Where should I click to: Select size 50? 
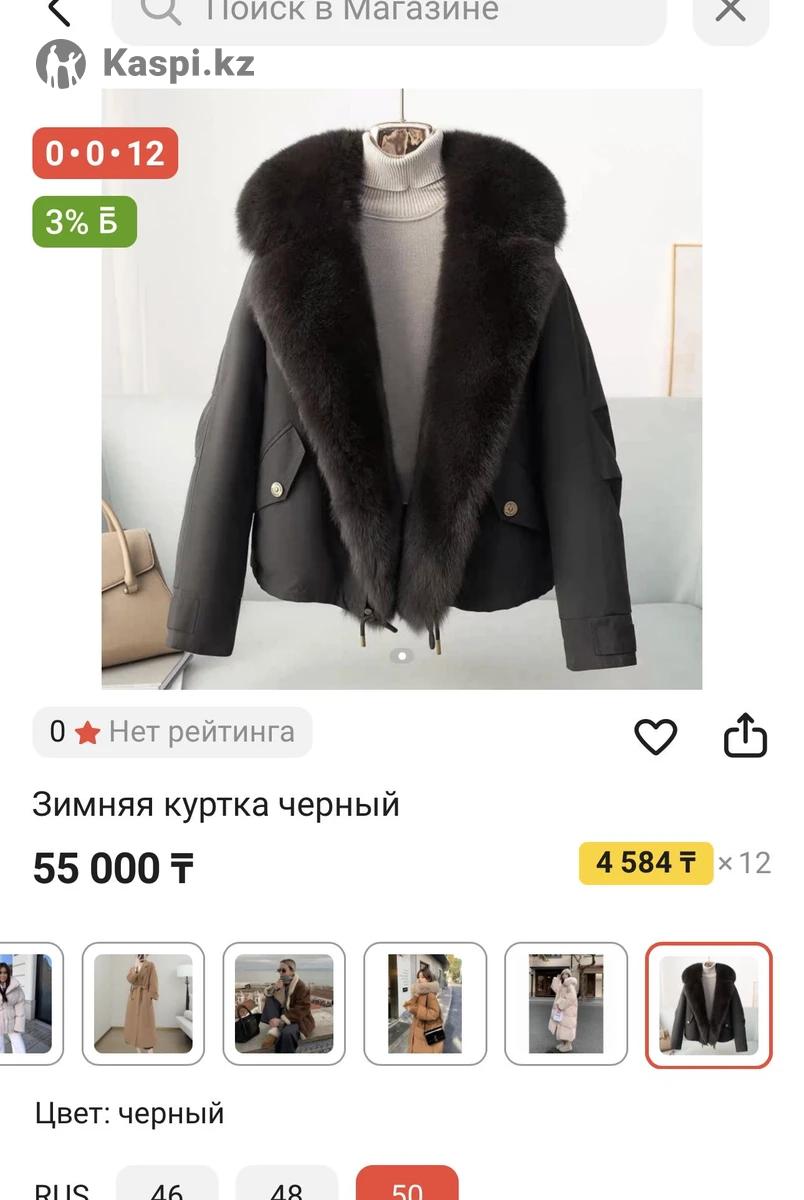[407, 1188]
